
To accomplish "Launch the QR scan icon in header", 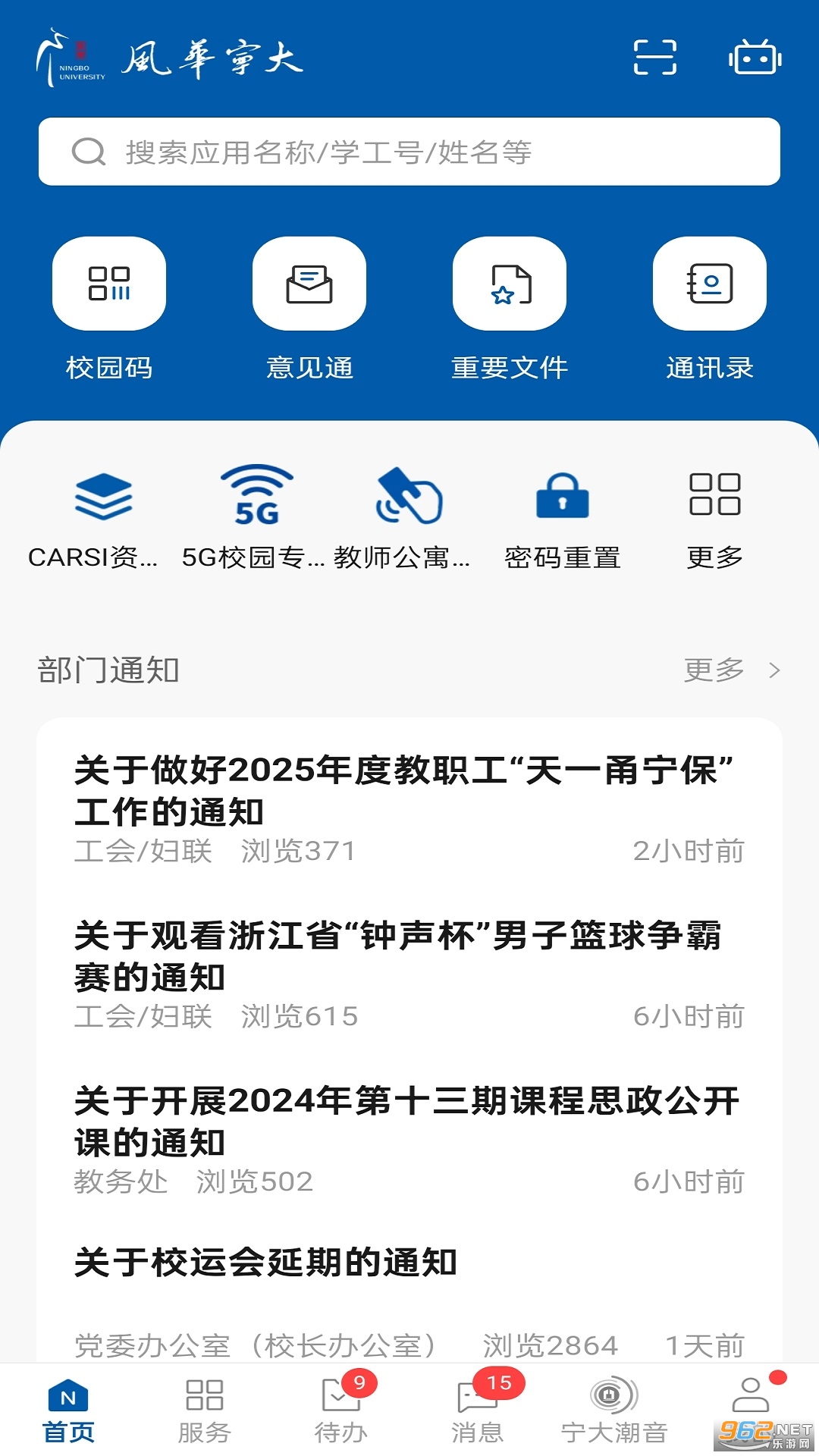I will pyautogui.click(x=655, y=57).
